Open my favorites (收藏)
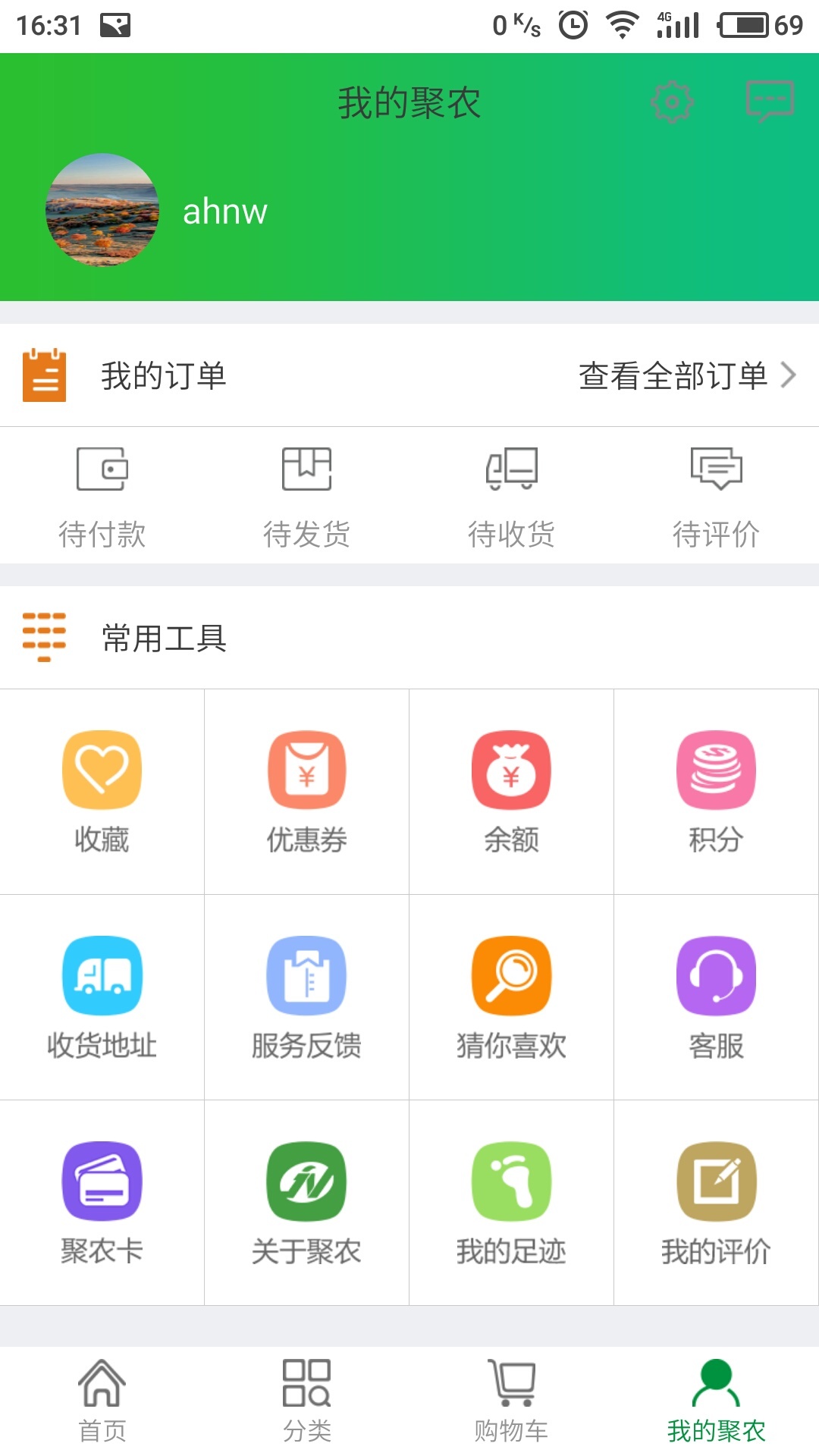Viewport: 819px width, 1456px height. pyautogui.click(x=102, y=791)
